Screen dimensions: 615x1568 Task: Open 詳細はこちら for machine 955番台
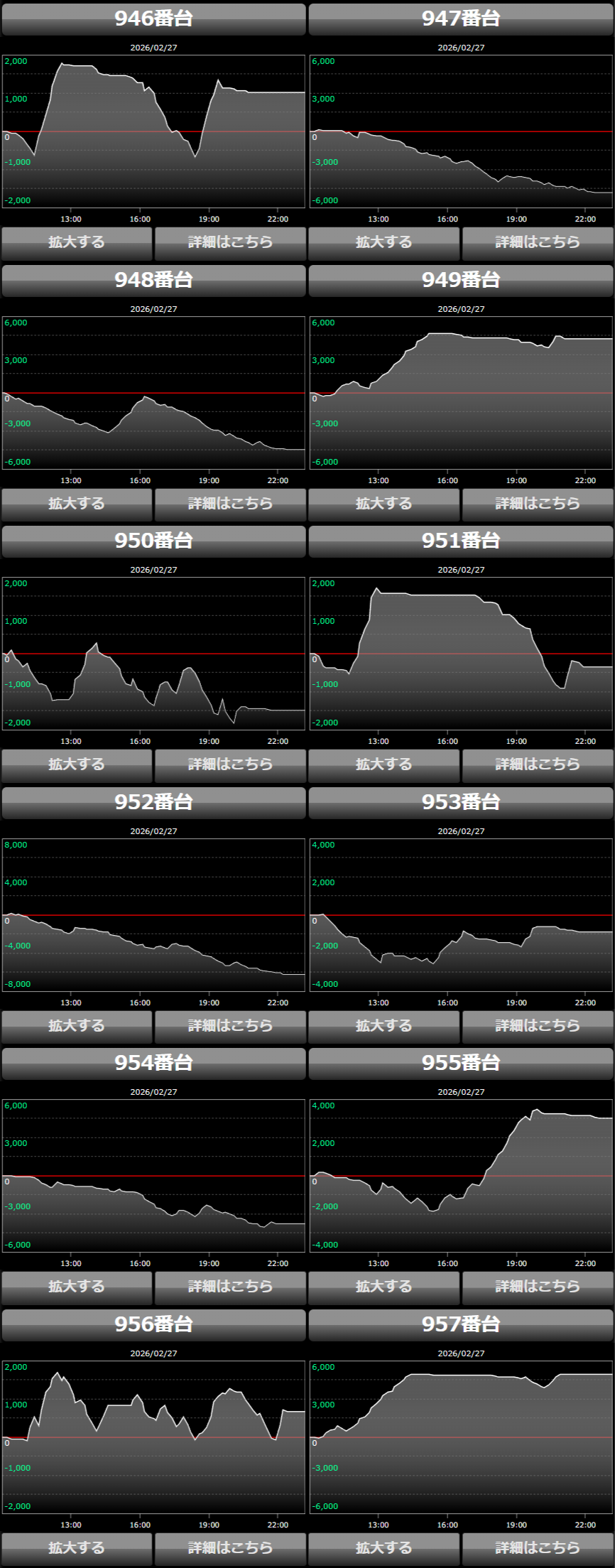coord(538,1287)
